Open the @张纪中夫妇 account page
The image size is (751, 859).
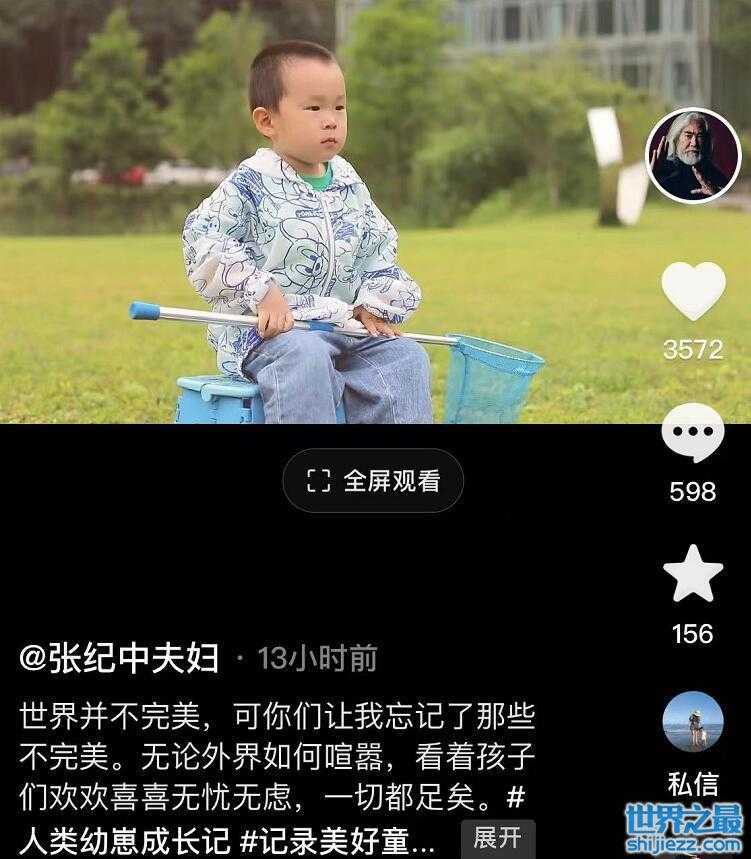pos(119,657)
